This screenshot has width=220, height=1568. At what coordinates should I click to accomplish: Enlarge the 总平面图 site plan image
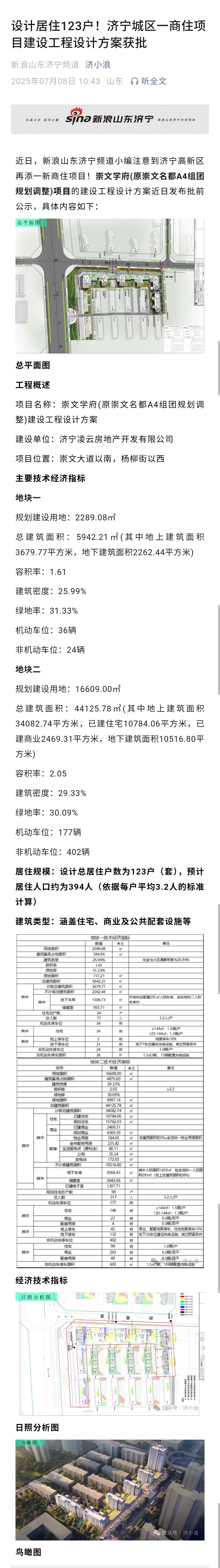[110, 286]
